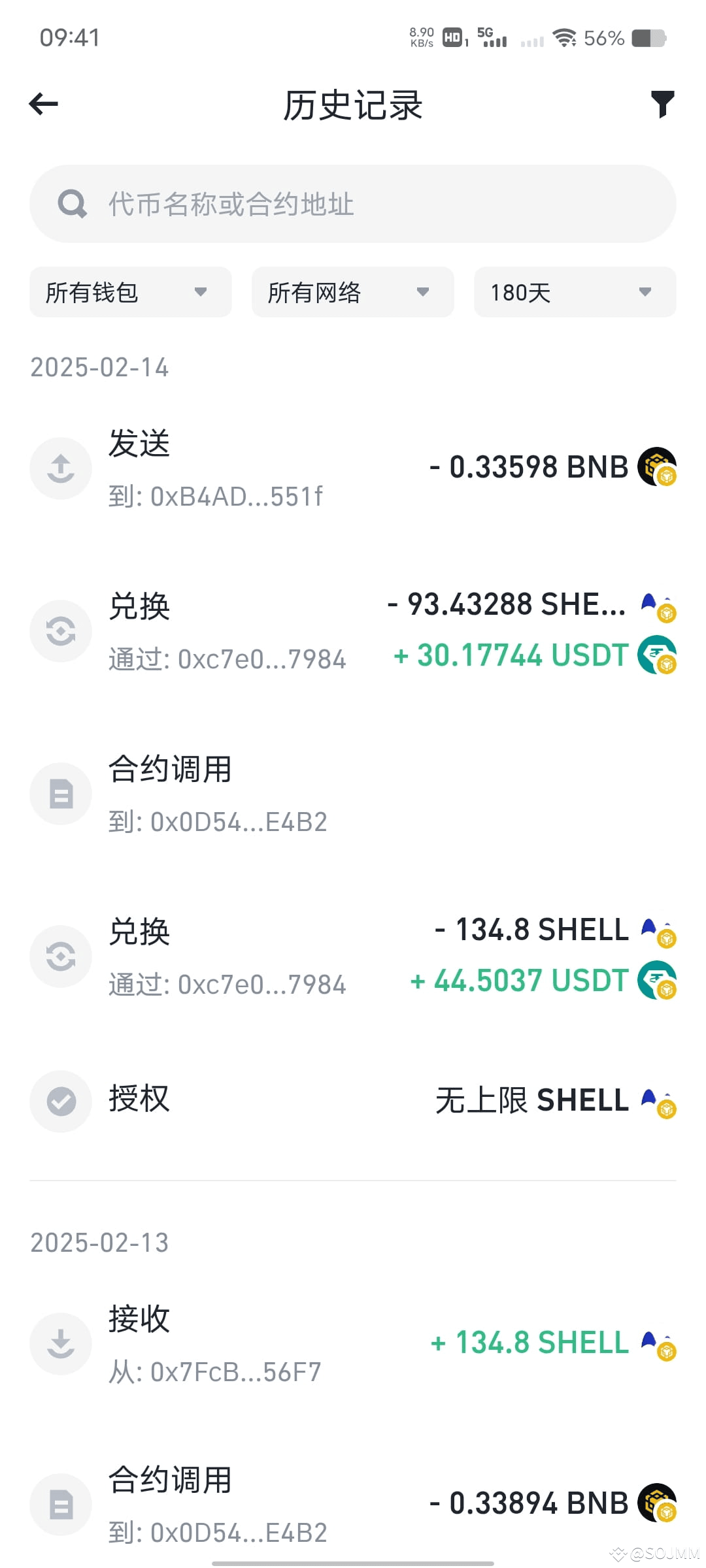Open the 所有网络 network dropdown

pyautogui.click(x=352, y=293)
